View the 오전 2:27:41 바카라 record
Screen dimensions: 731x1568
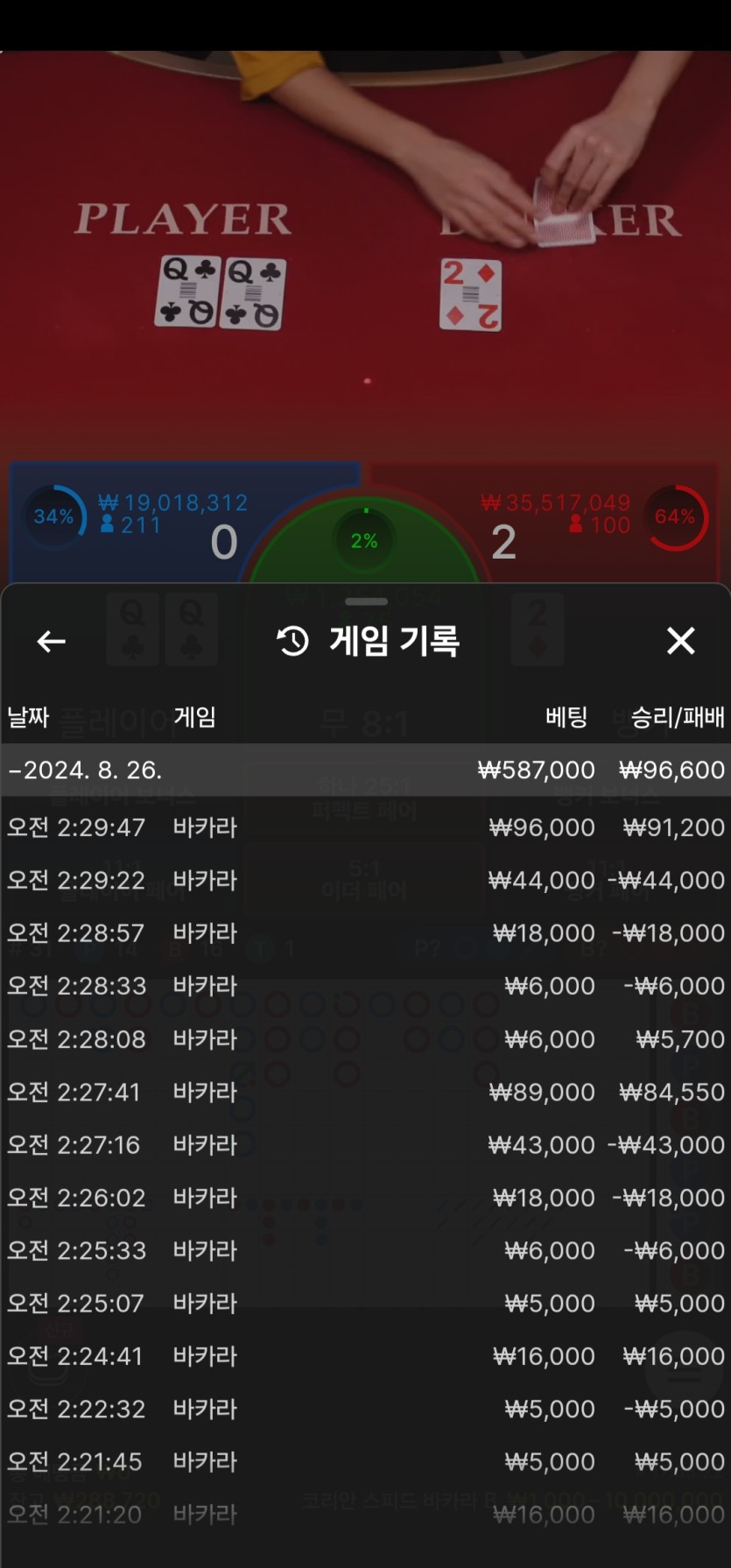pyautogui.click(x=365, y=1092)
